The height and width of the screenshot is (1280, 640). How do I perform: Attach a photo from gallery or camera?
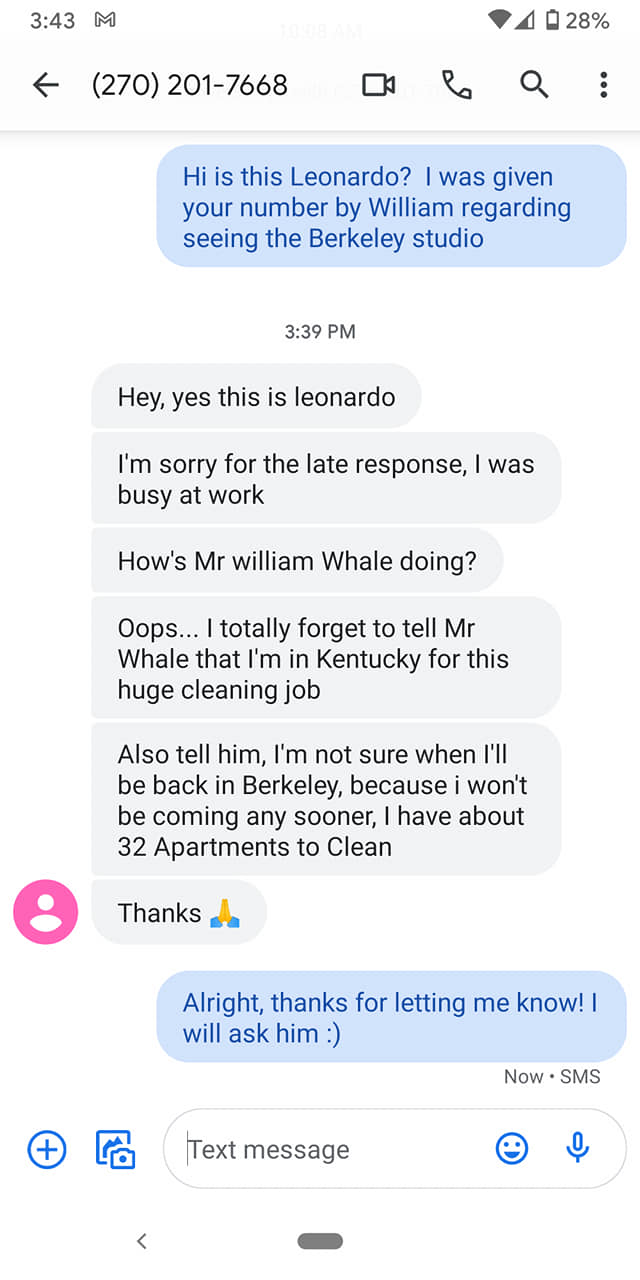(116, 1149)
